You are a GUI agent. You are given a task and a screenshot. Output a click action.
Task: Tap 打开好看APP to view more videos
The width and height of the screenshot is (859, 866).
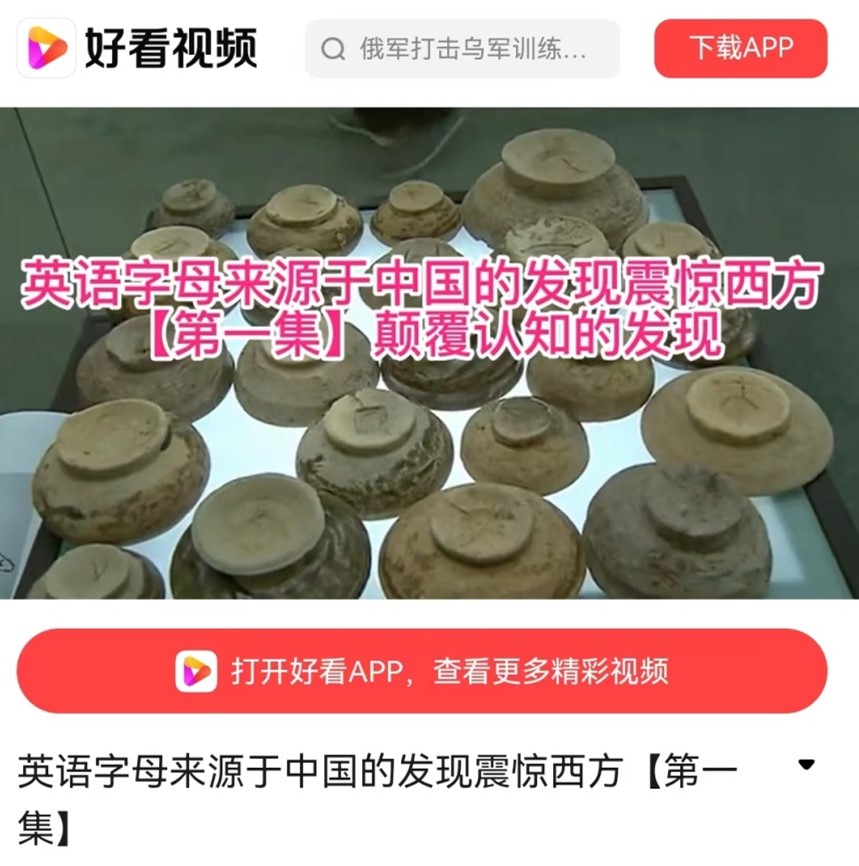422,671
